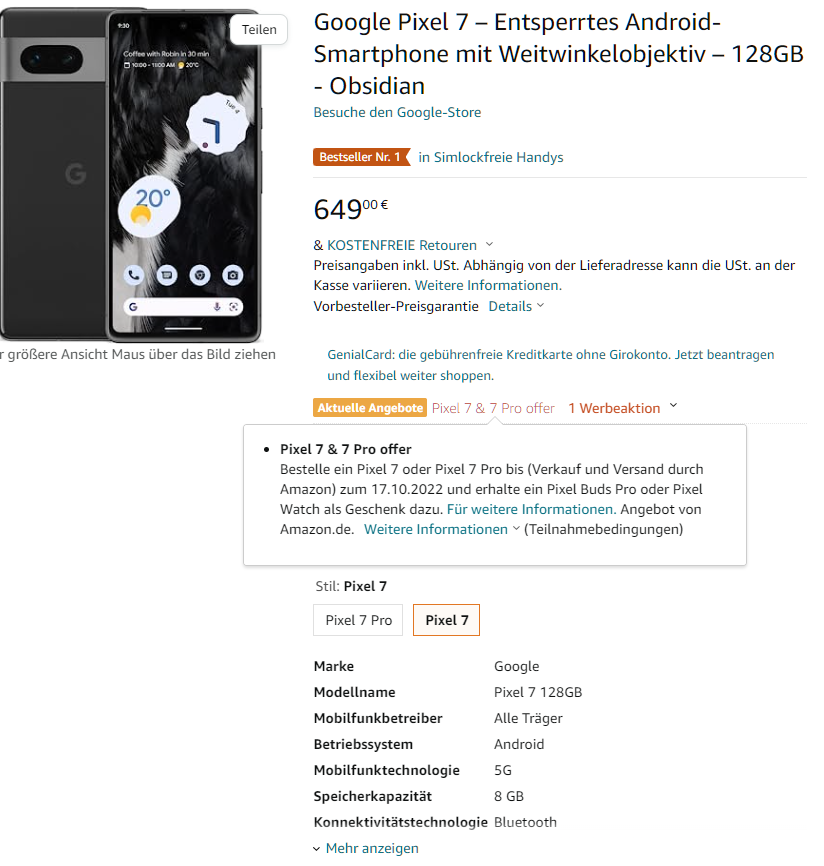The height and width of the screenshot is (866, 824).
Task: Expand Vorbesteller-Preisgarantie Details
Action: coord(516,306)
